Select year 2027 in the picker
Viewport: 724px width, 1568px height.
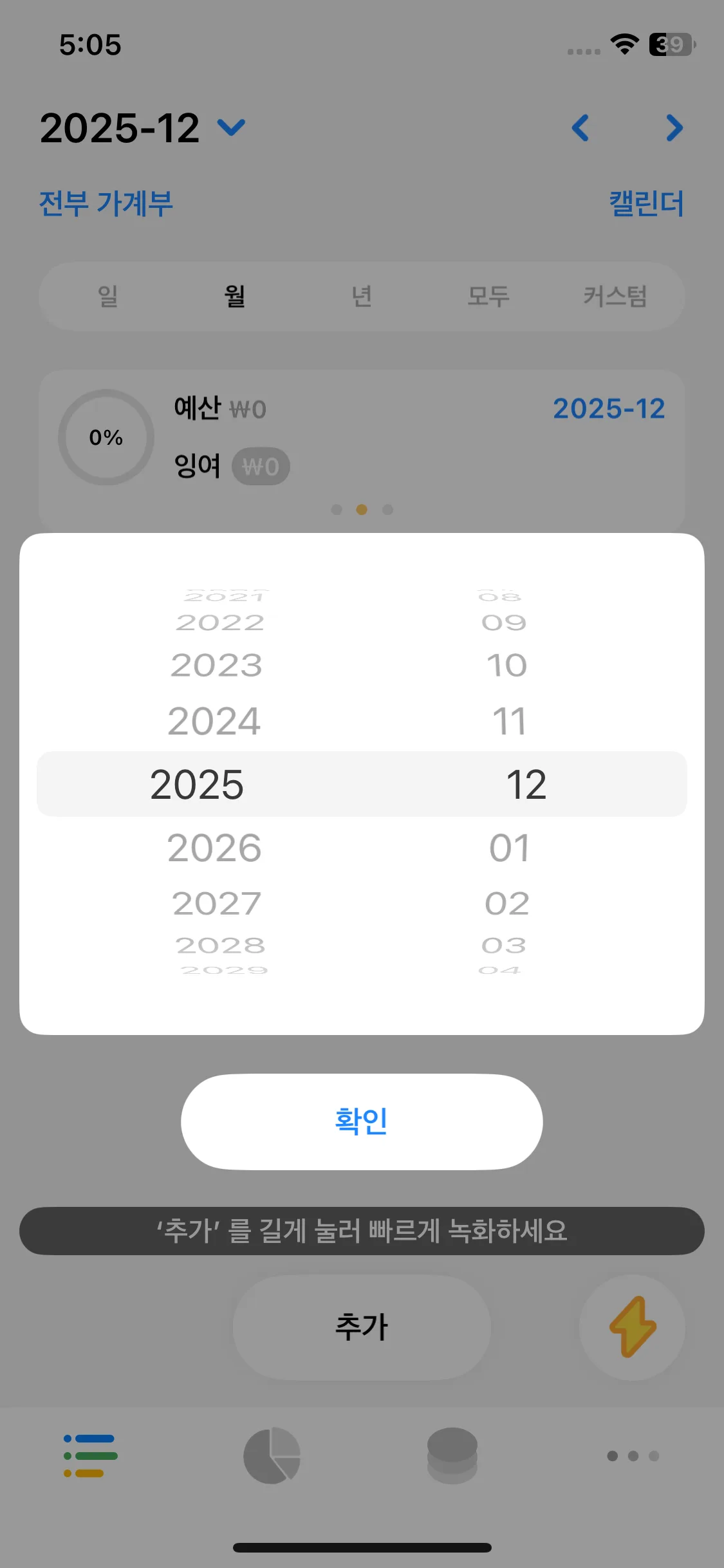(x=217, y=903)
